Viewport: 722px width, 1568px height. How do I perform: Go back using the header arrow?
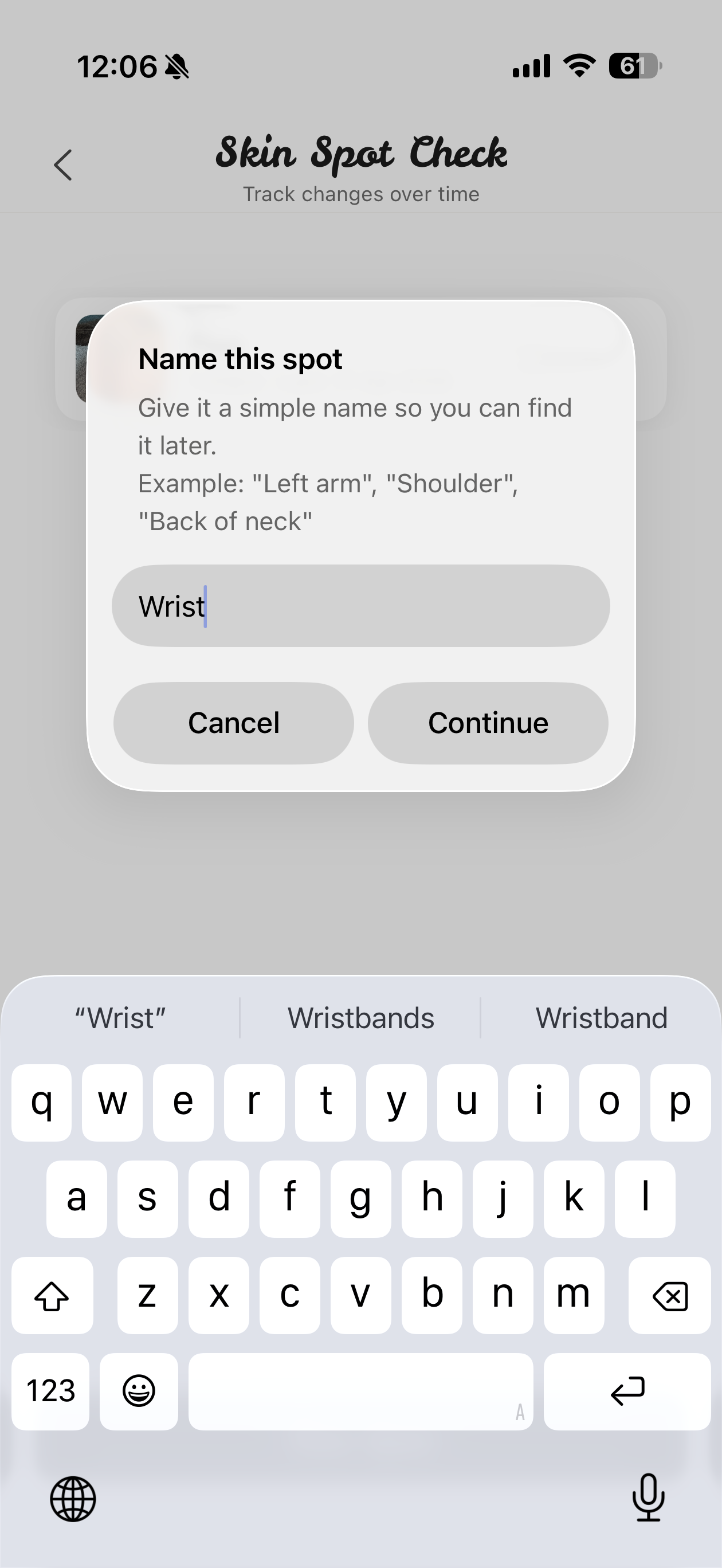coord(62,165)
